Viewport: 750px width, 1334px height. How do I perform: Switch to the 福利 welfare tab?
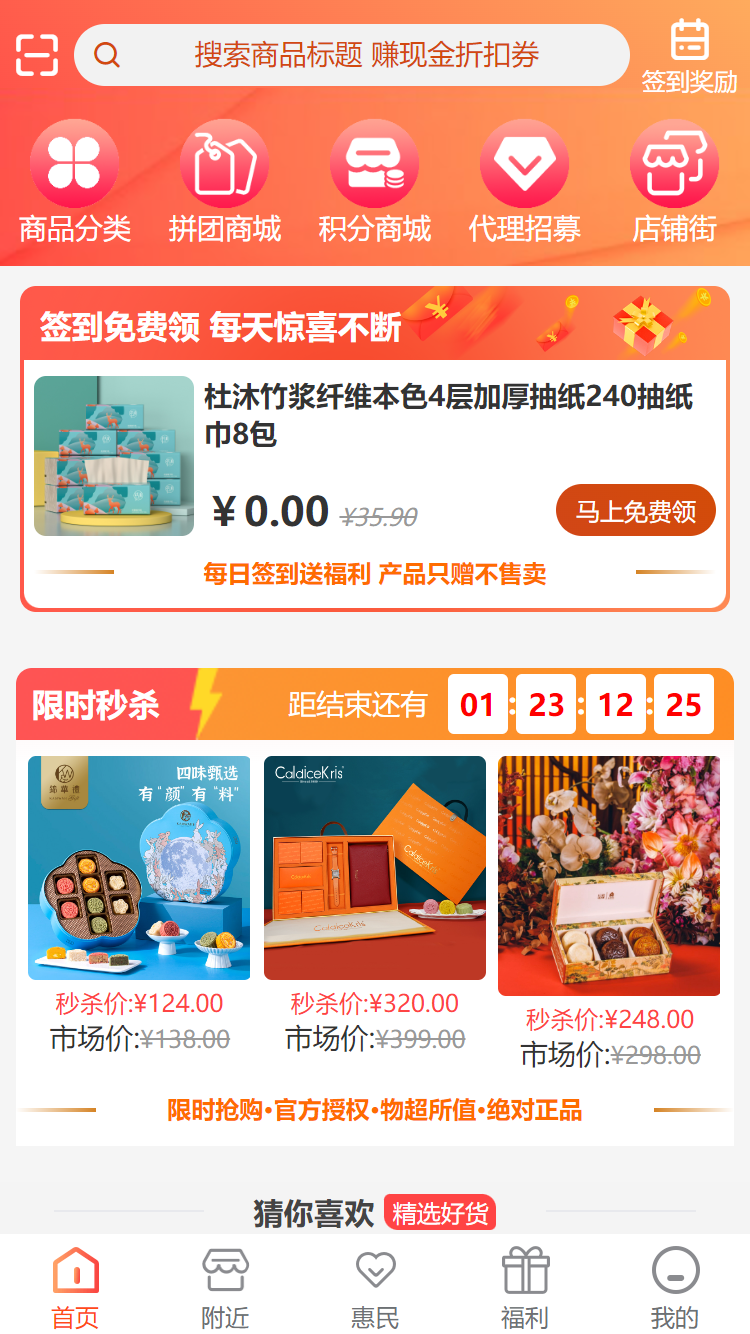(x=525, y=1287)
